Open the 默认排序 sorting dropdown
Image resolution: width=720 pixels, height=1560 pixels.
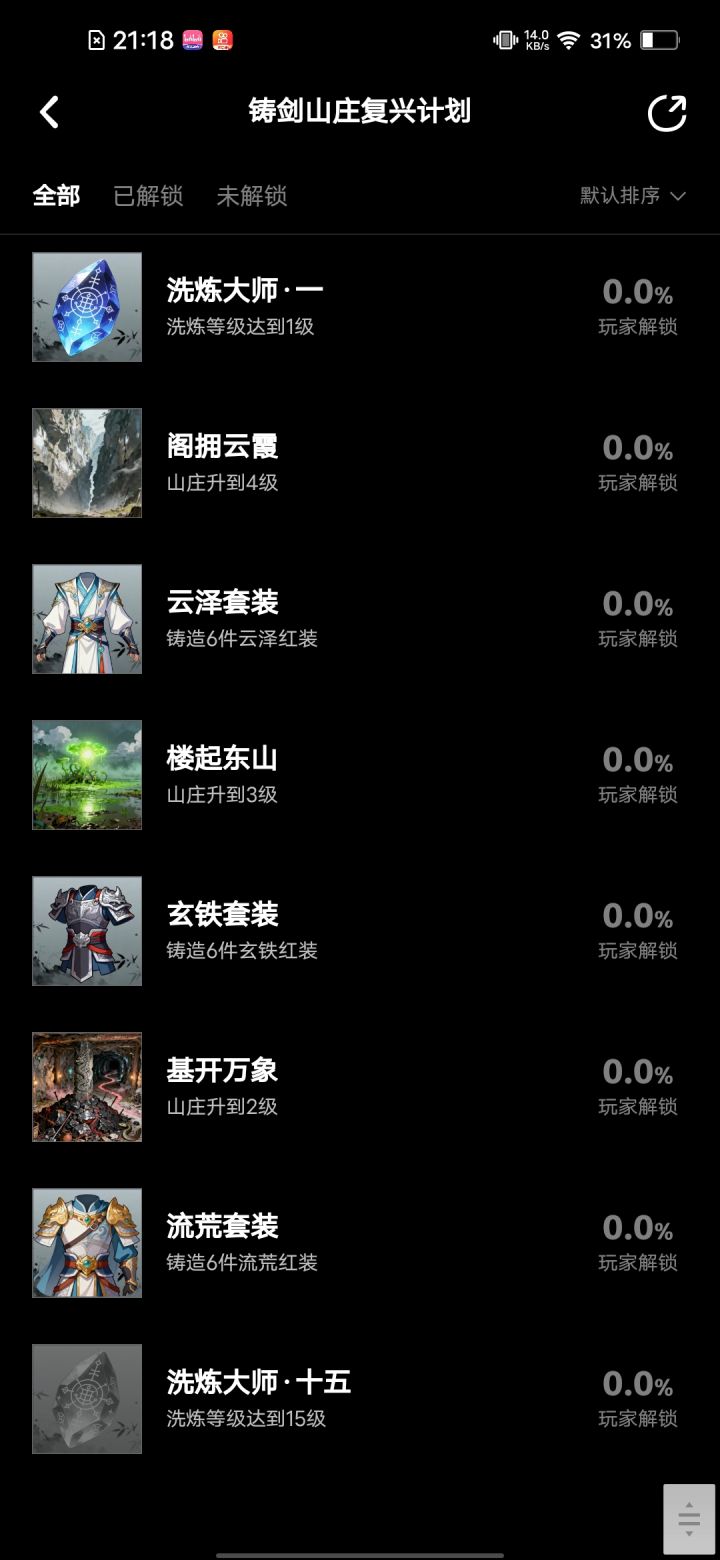coord(630,195)
